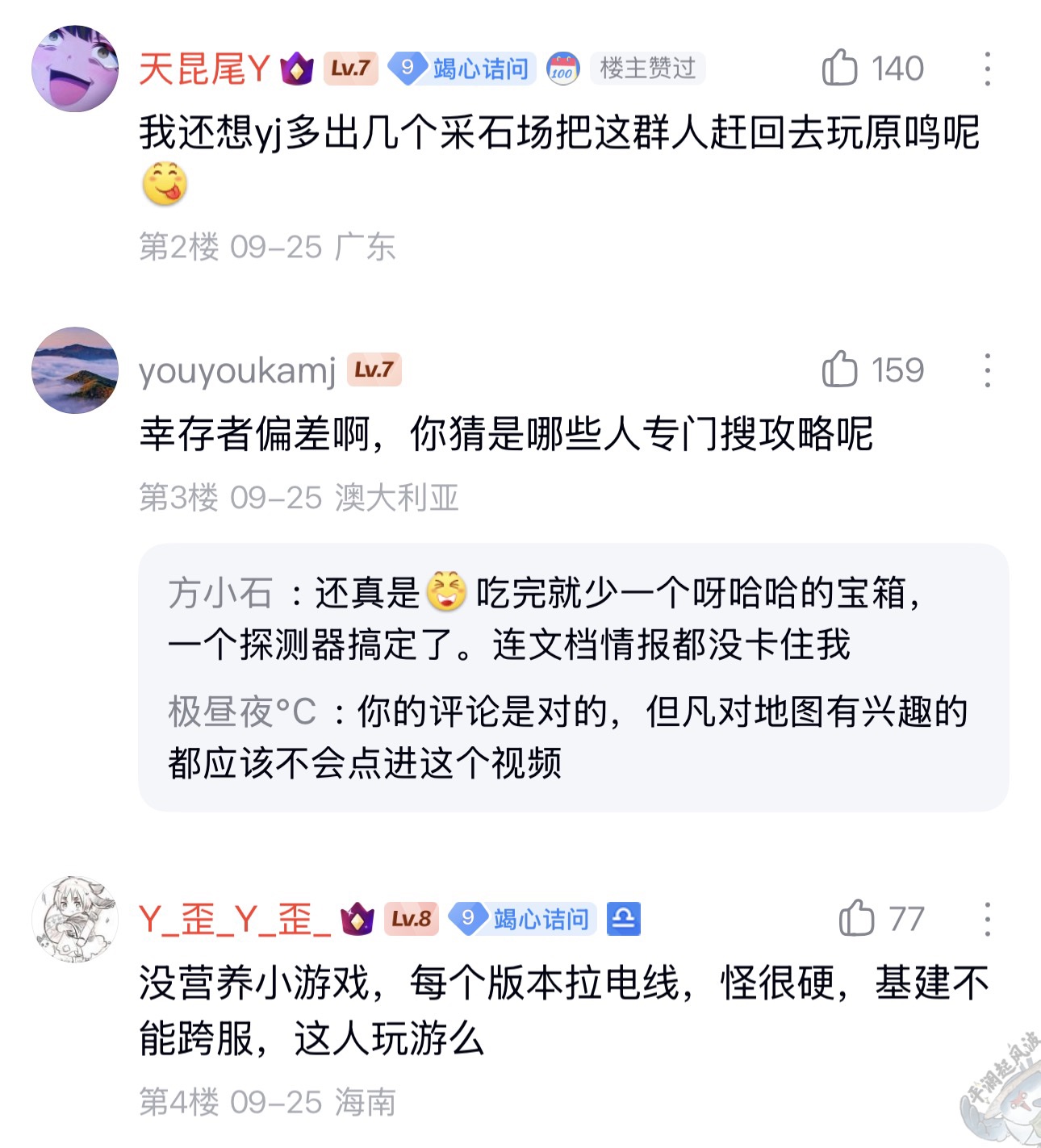Viewport: 1041px width, 1148px height.
Task: Tap 竭心诘问 badge next to Y_歪_Y_歪_
Action: (522, 919)
